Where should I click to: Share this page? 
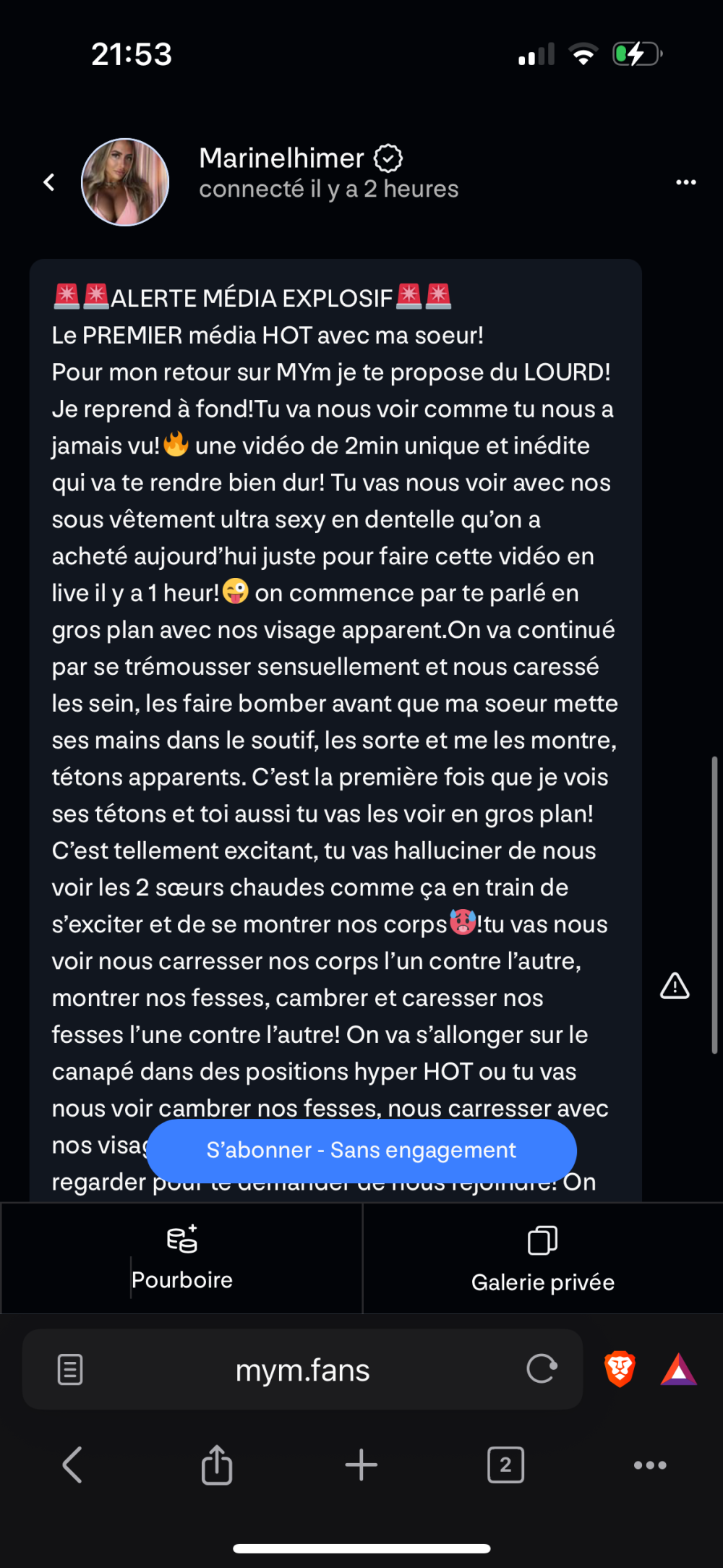(x=216, y=1465)
